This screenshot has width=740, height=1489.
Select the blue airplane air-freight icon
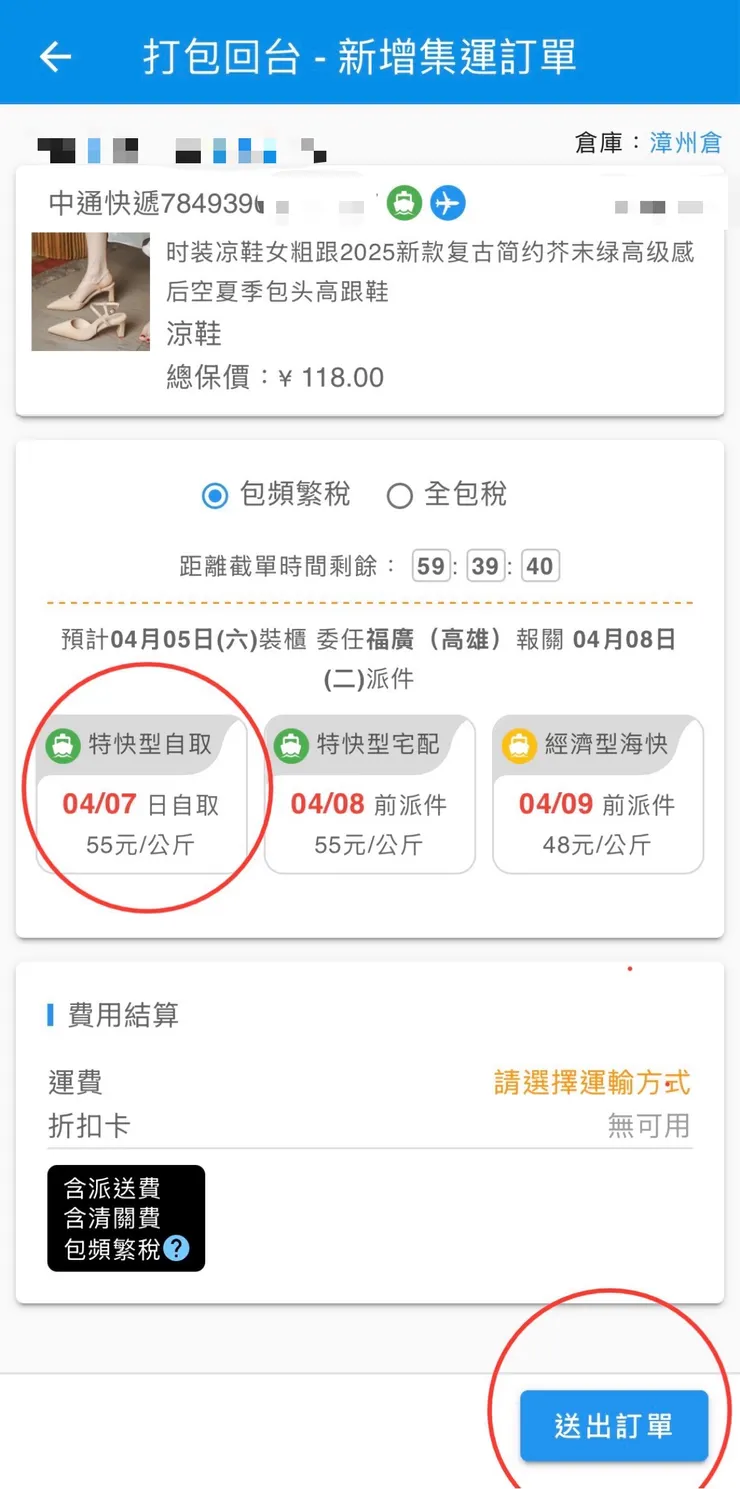click(x=448, y=203)
